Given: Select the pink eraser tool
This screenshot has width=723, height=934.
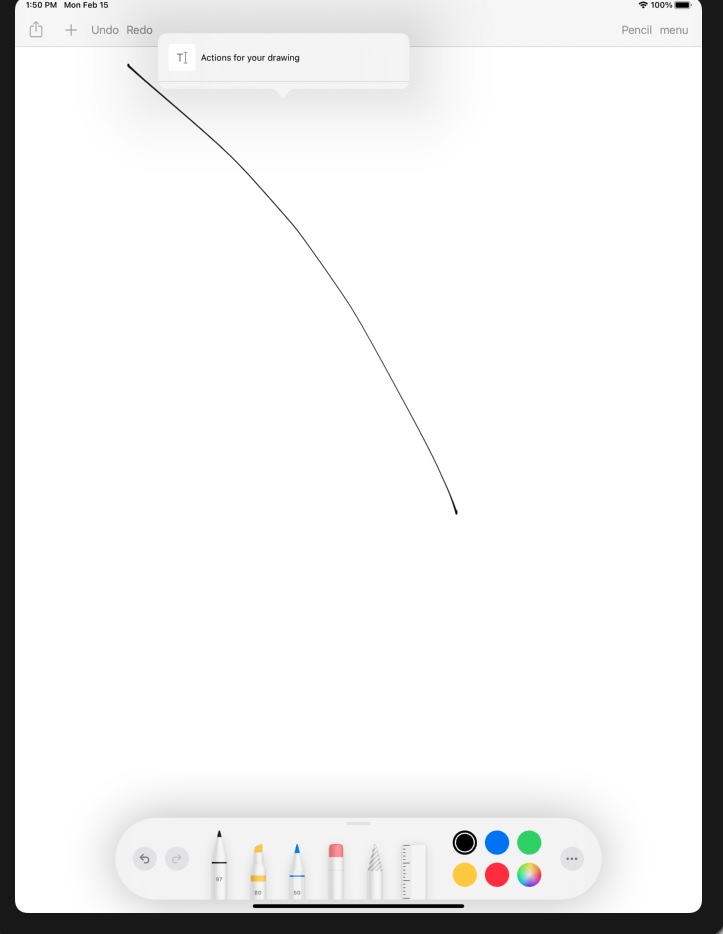Looking at the screenshot, I should 336,868.
